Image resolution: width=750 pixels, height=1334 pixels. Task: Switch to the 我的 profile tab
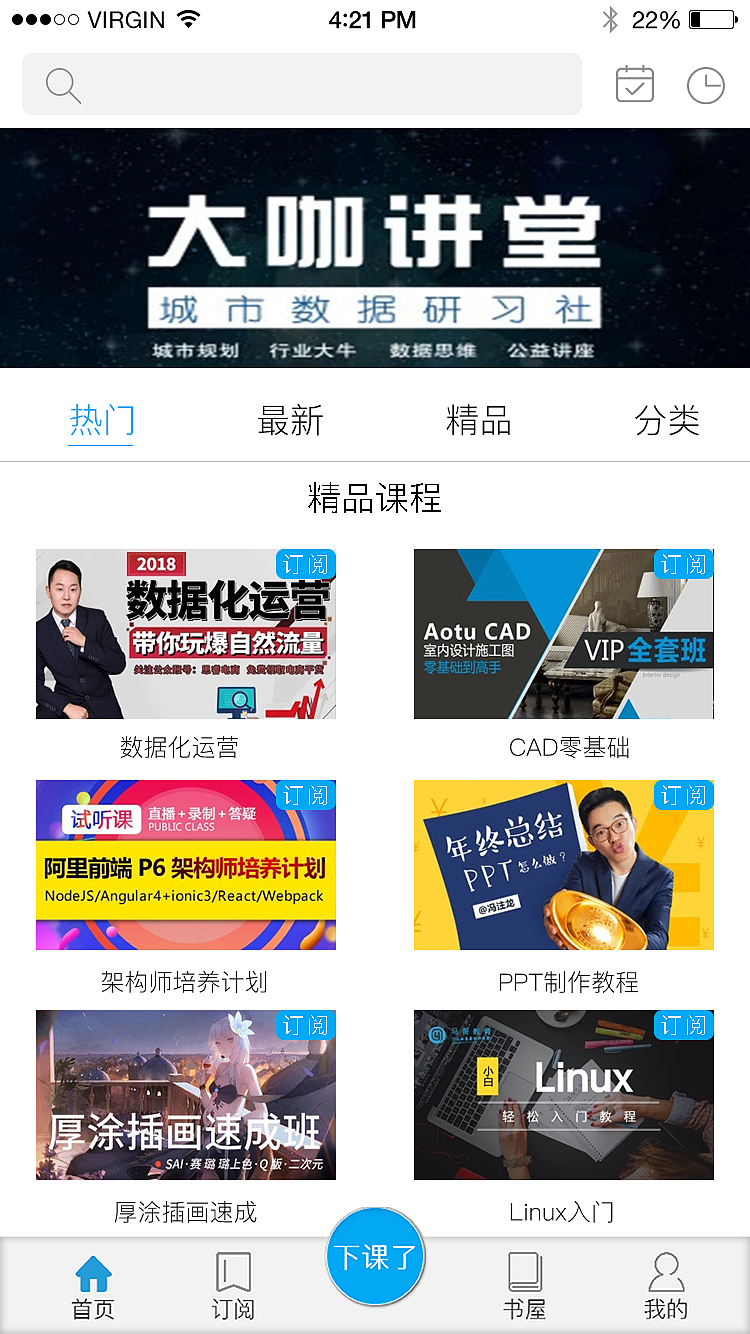pos(665,1286)
